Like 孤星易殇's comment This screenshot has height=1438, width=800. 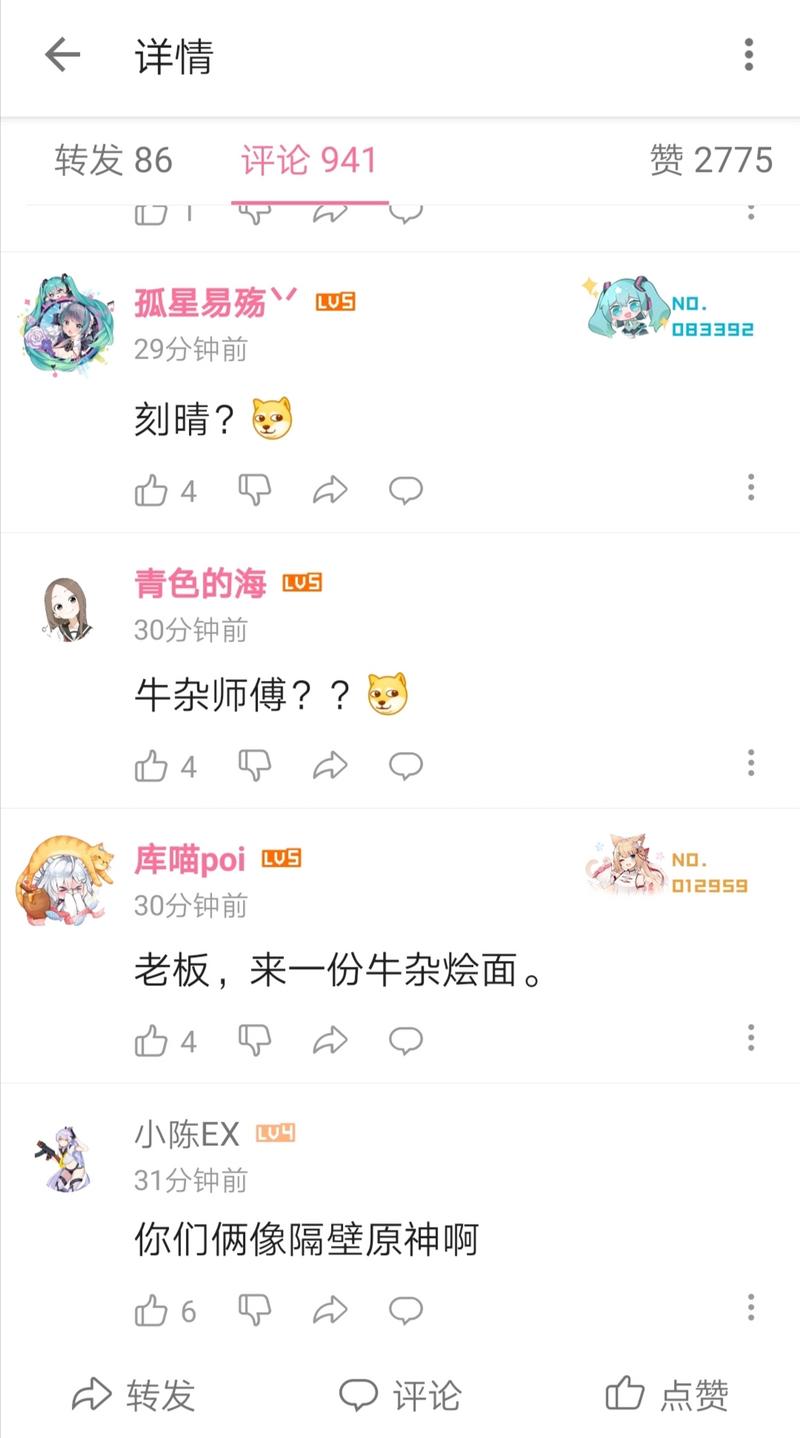coord(152,490)
